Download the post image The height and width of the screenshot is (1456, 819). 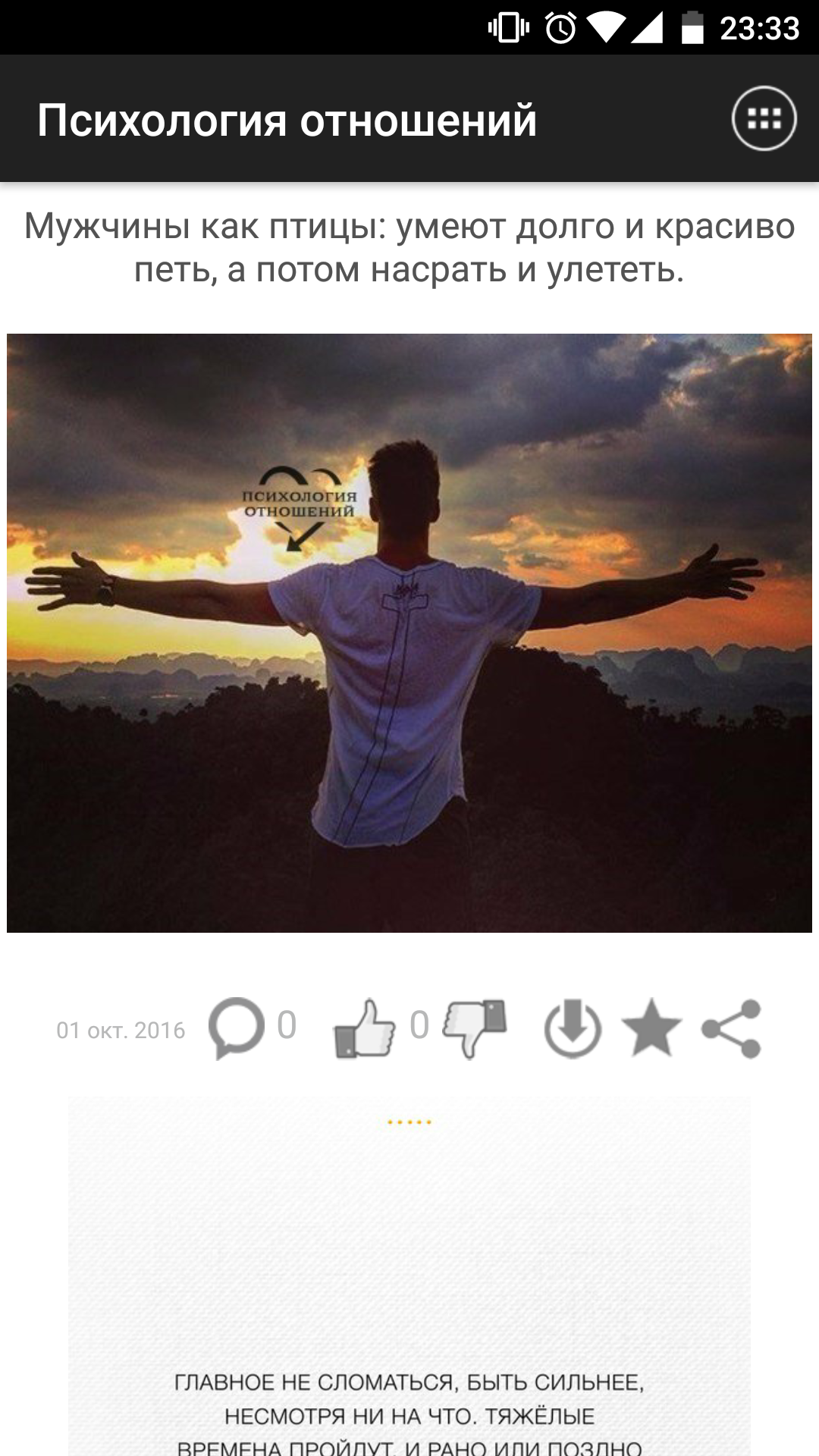click(x=573, y=1028)
